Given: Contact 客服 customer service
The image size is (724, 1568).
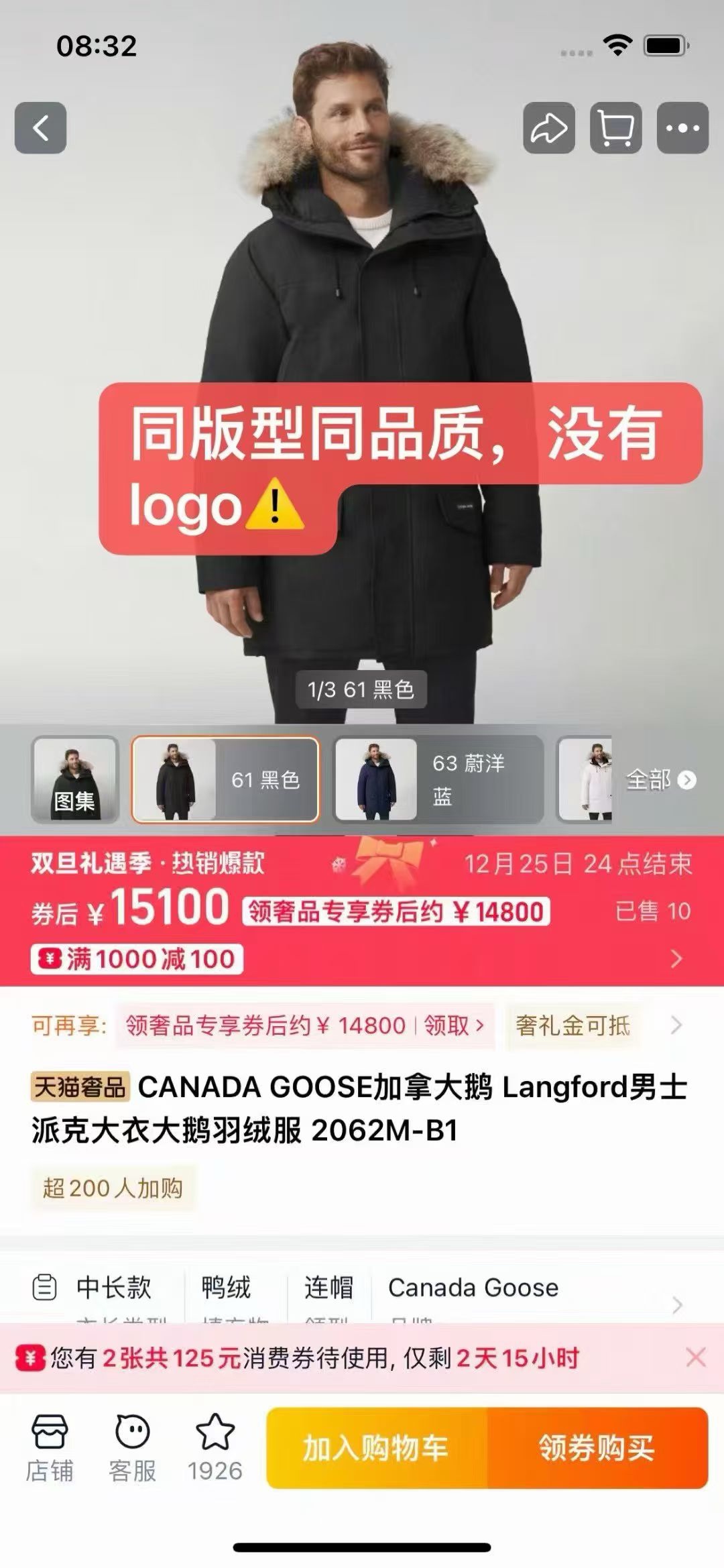Looking at the screenshot, I should pos(132,1448).
